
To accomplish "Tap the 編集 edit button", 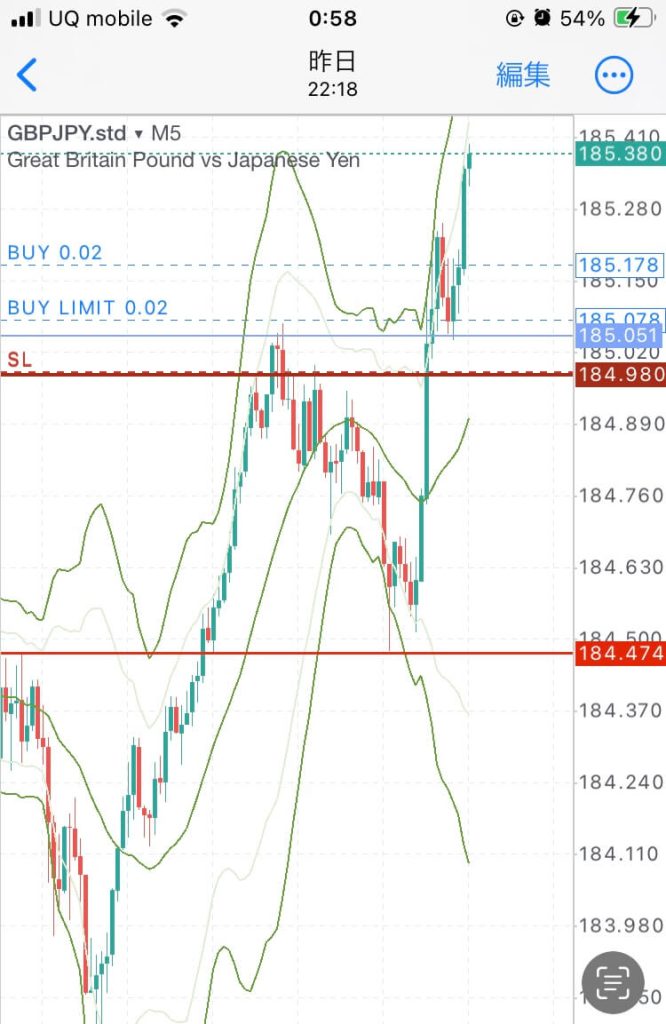I will pyautogui.click(x=522, y=75).
